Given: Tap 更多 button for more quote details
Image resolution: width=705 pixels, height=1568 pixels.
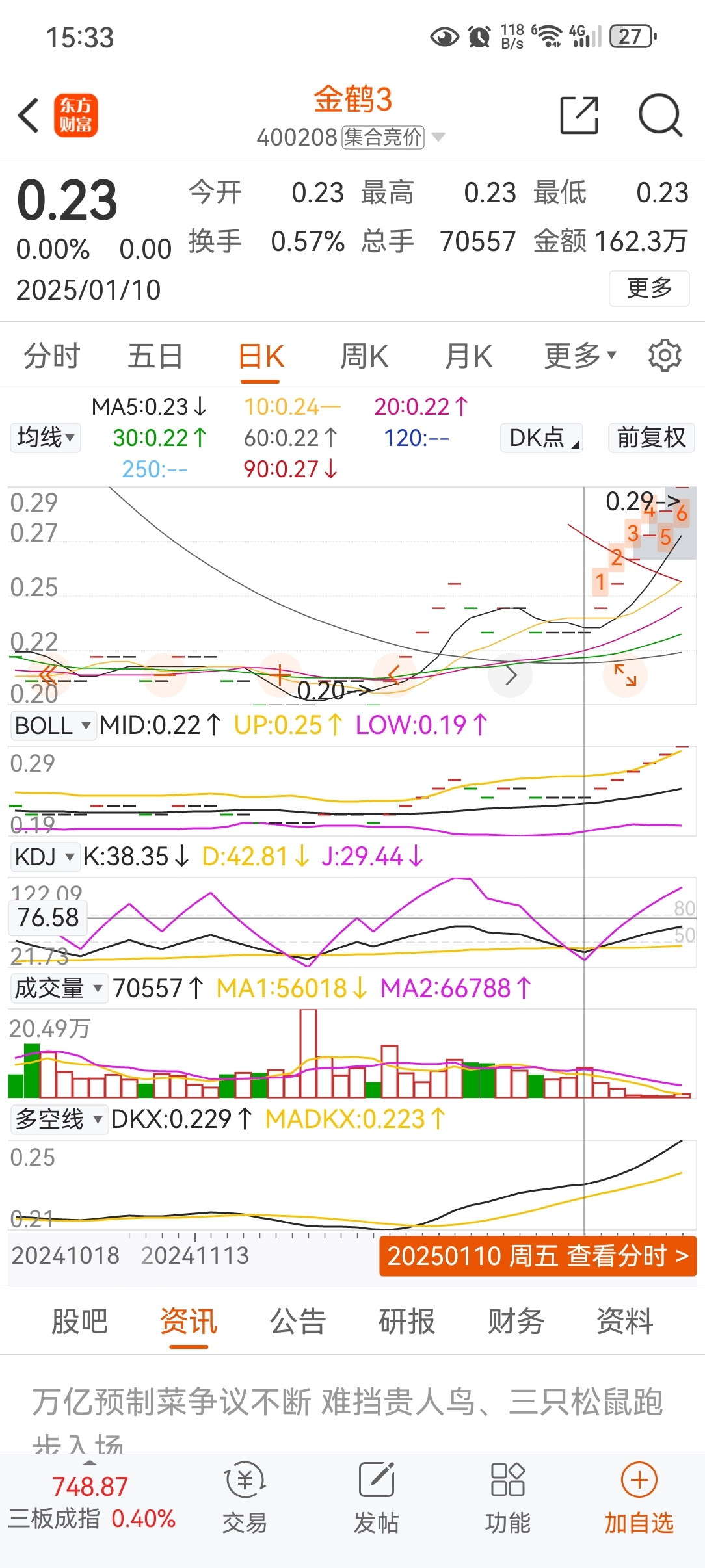Looking at the screenshot, I should (x=648, y=288).
